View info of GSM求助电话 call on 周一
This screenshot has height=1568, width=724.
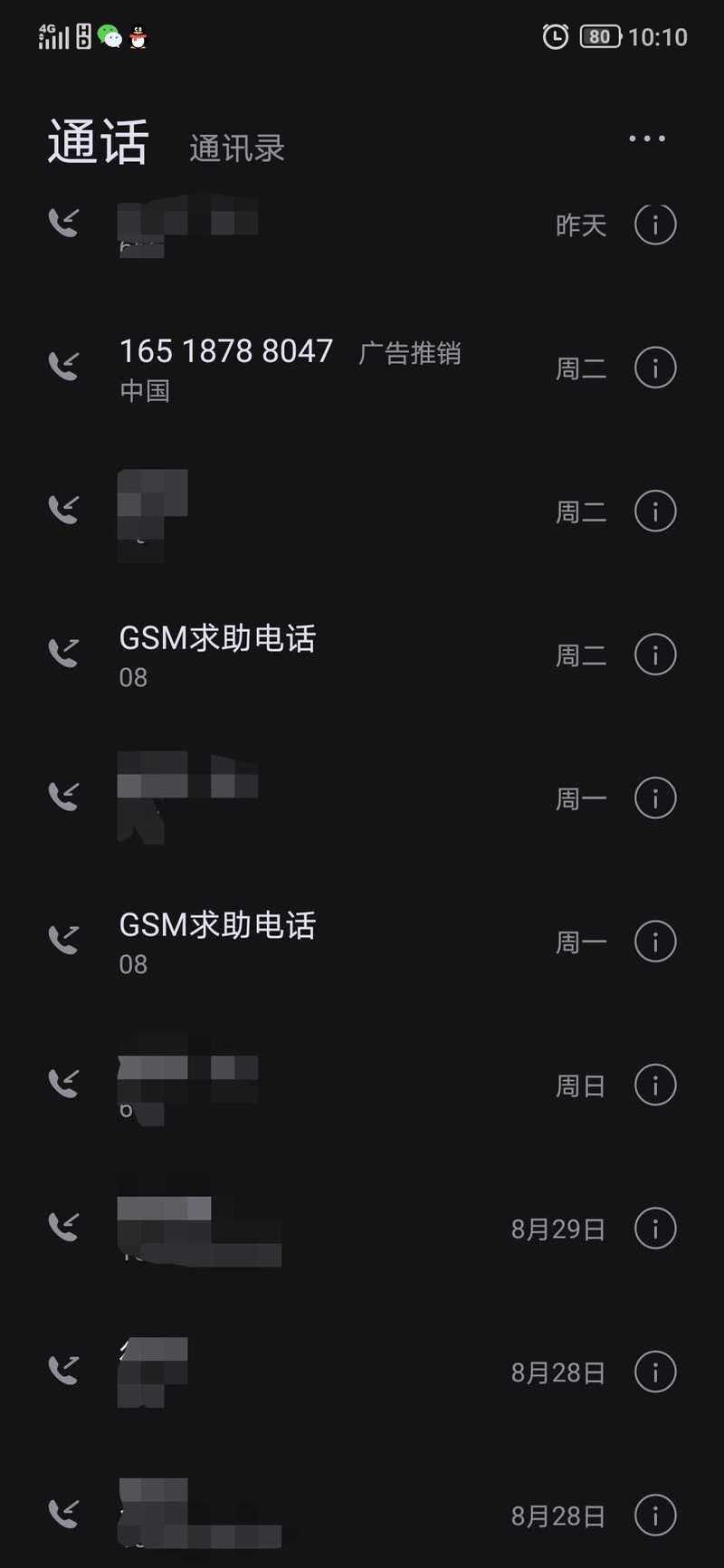[x=655, y=942]
